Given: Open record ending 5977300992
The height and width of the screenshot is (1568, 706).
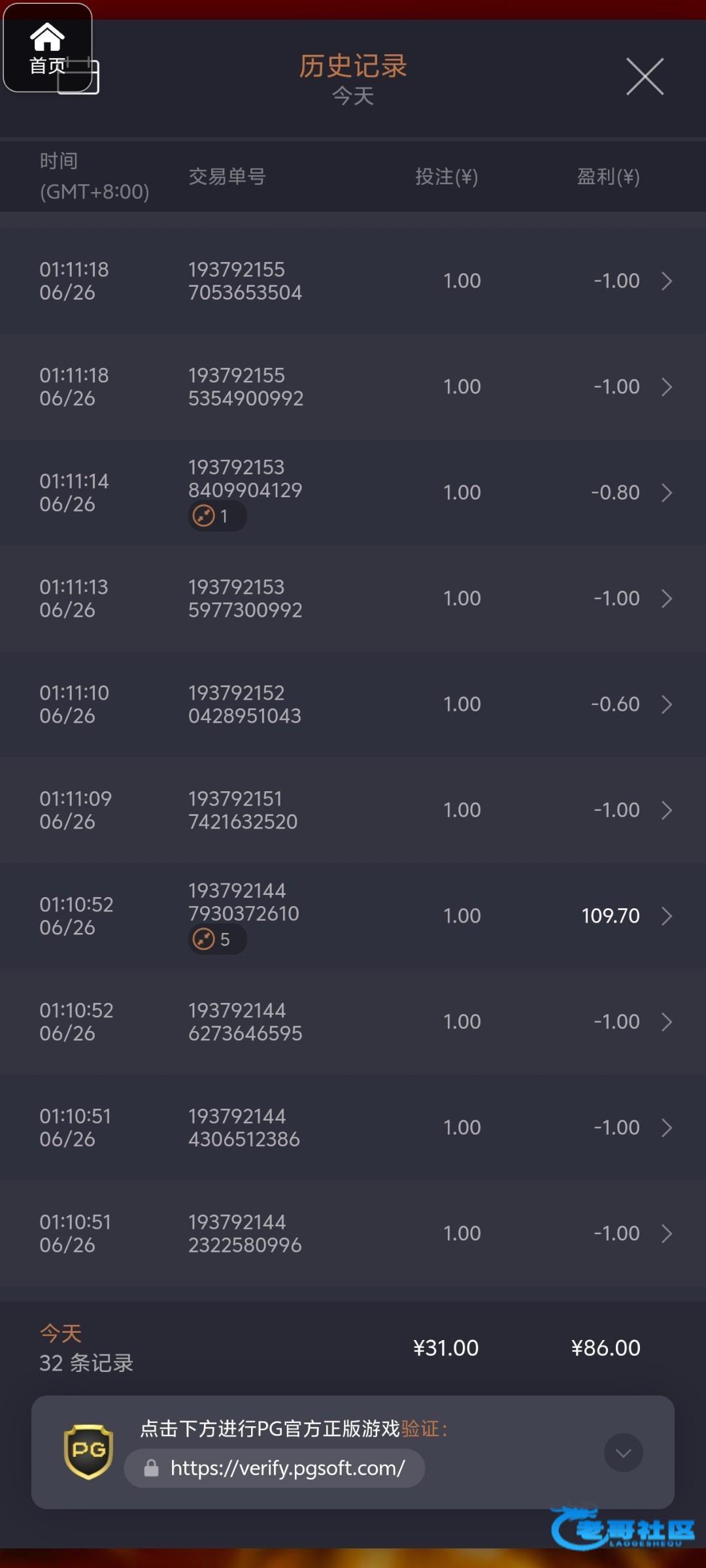Looking at the screenshot, I should 353,598.
